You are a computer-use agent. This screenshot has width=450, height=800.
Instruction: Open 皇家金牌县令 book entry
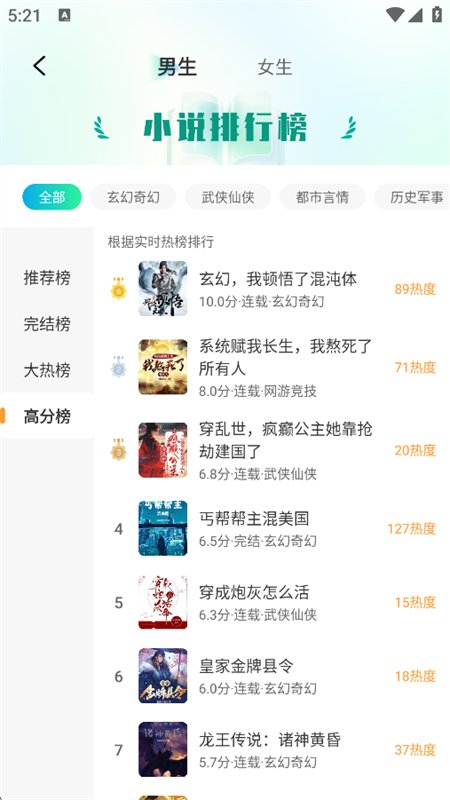click(x=272, y=676)
